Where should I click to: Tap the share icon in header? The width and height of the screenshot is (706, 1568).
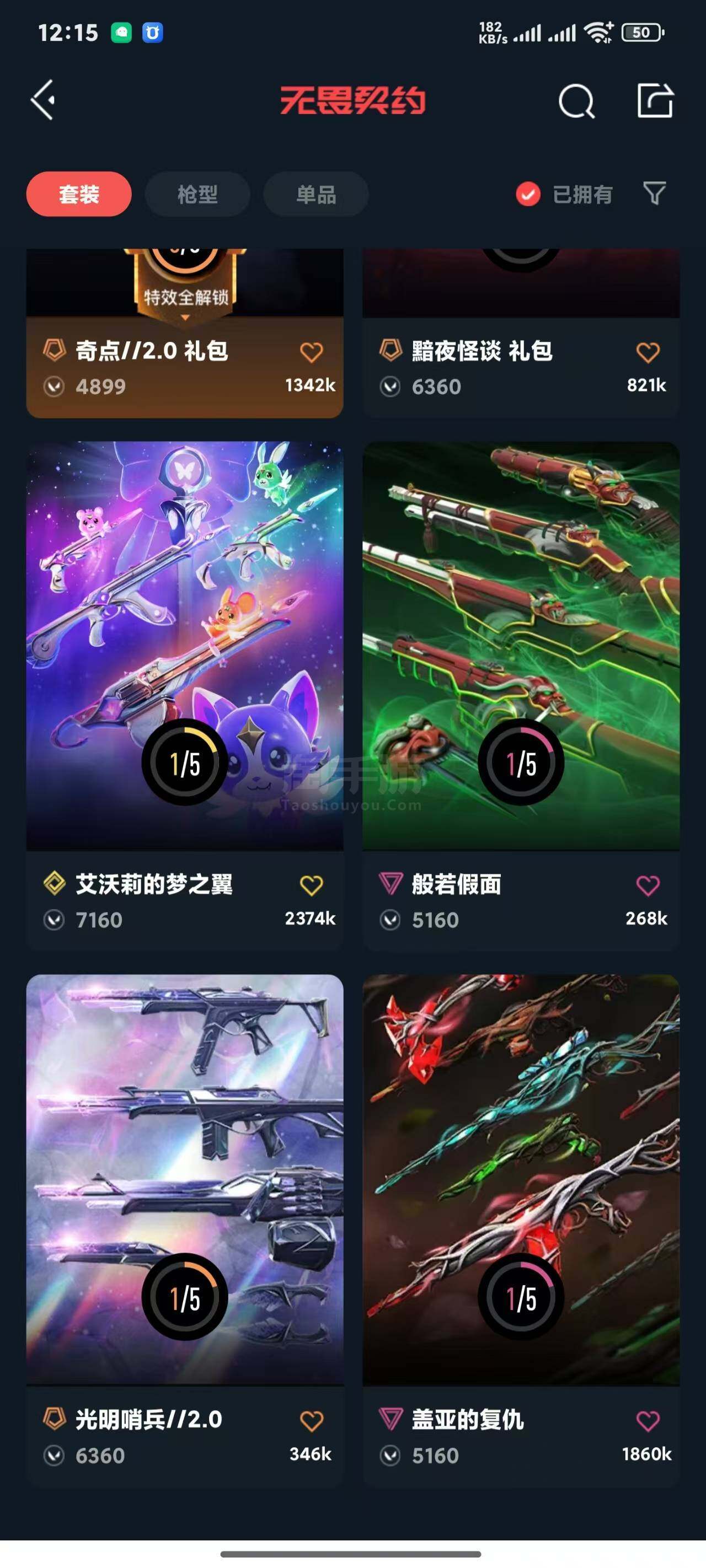coord(655,100)
